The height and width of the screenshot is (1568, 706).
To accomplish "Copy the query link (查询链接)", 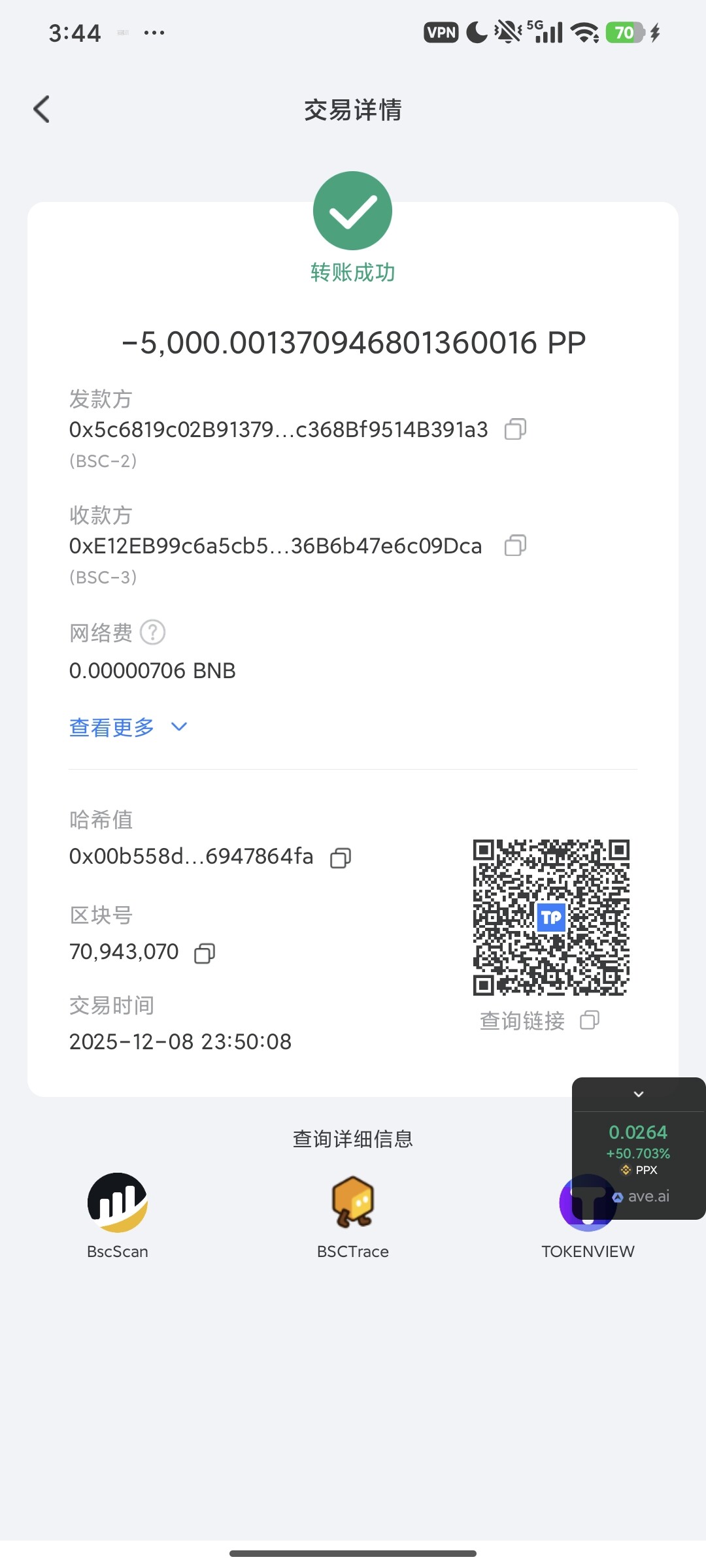I will click(x=589, y=1021).
